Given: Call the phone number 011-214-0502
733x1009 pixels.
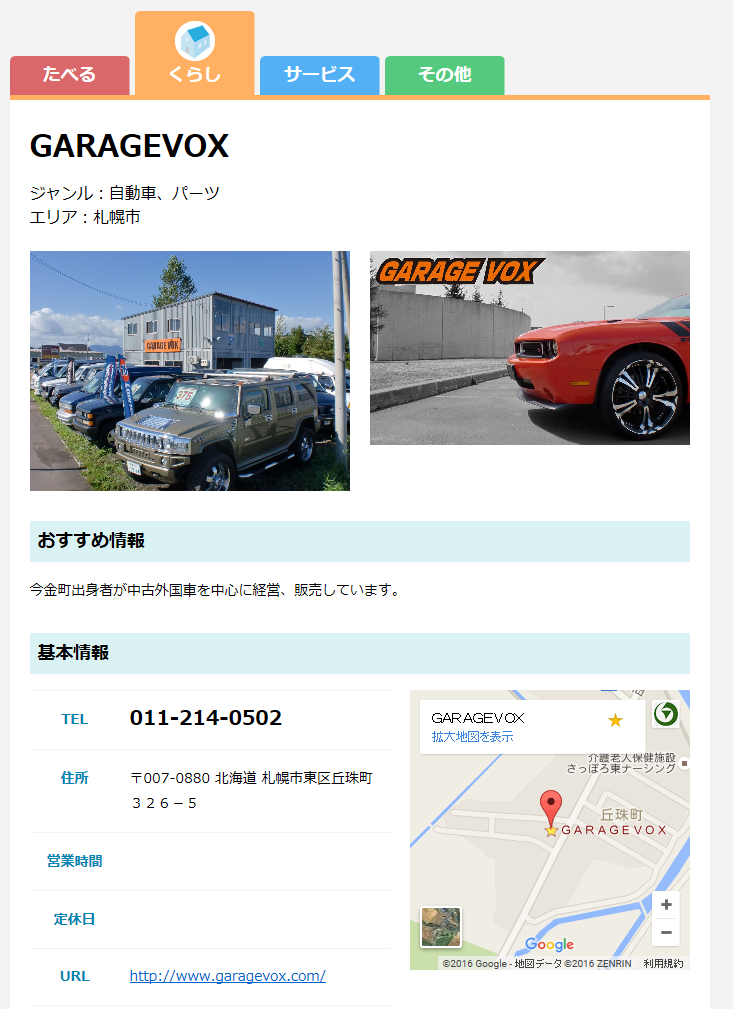Looking at the screenshot, I should click(x=206, y=718).
